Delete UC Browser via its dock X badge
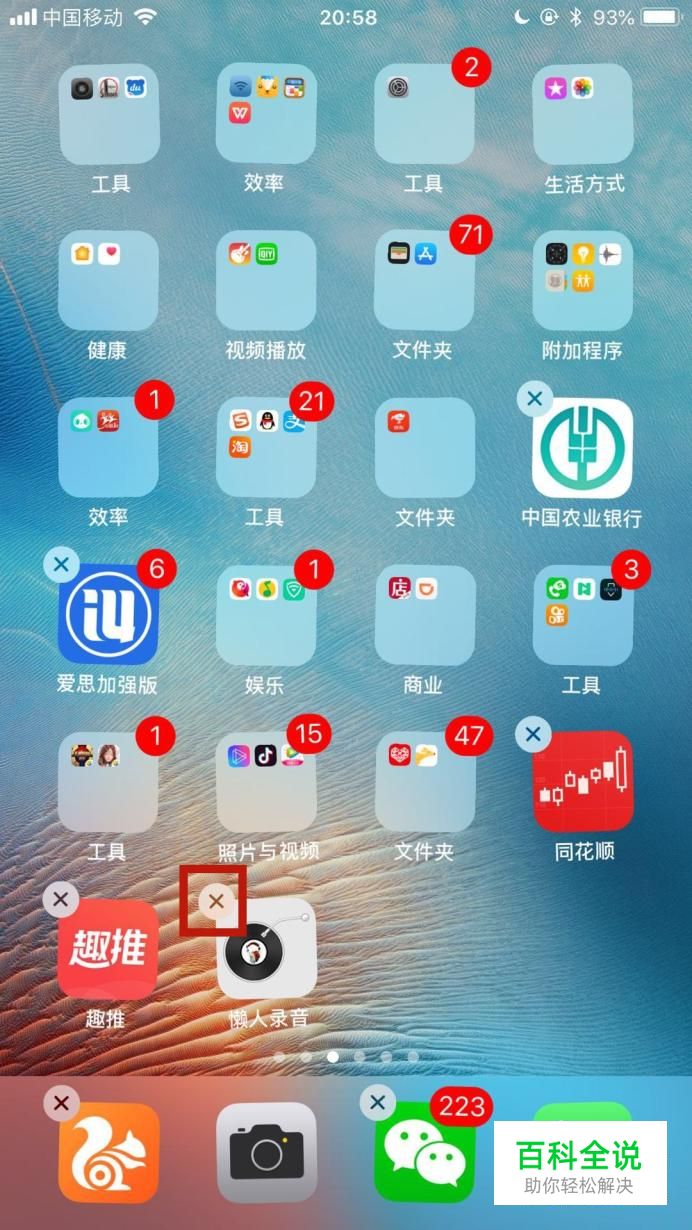 61,1103
